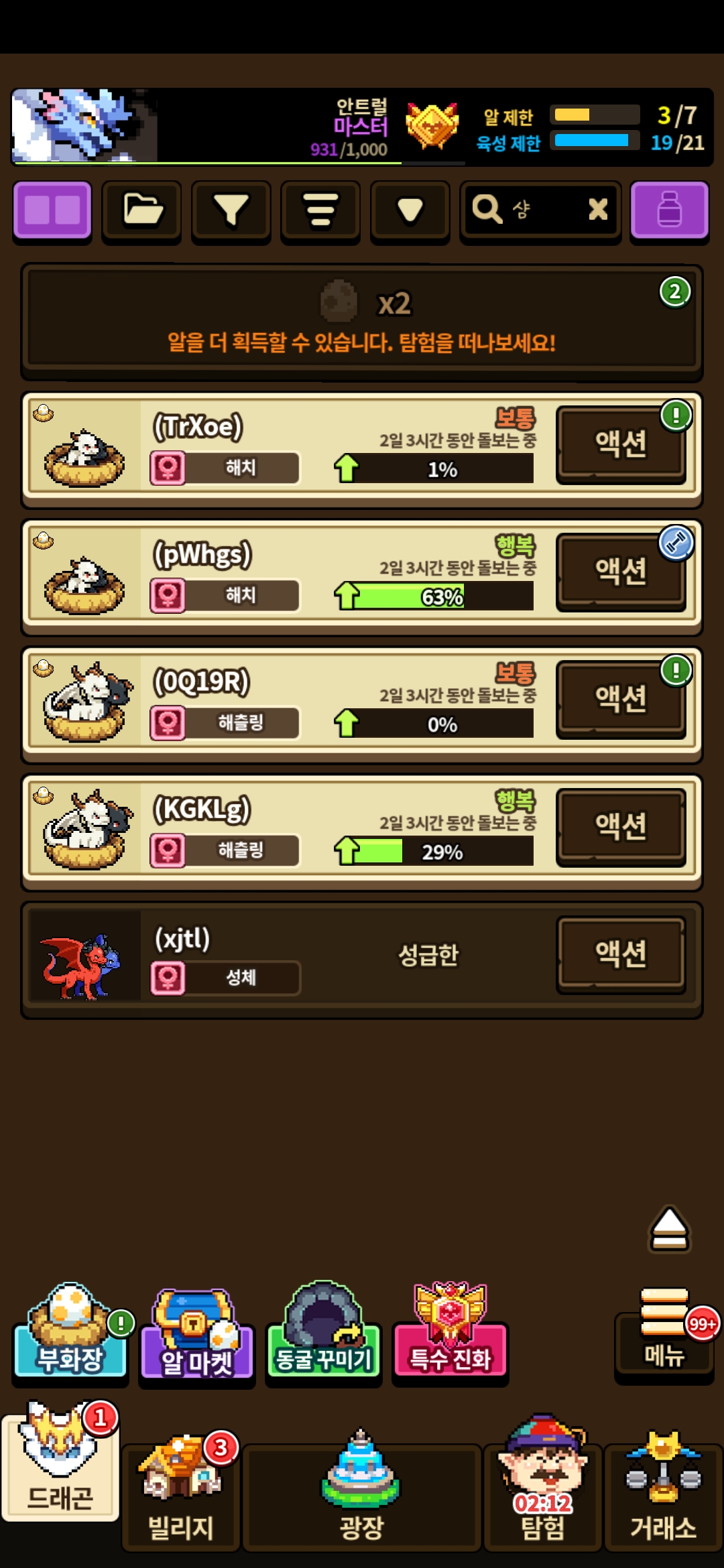Open the purple potion bottle button
Viewport: 724px width, 1568px height.
click(x=669, y=211)
